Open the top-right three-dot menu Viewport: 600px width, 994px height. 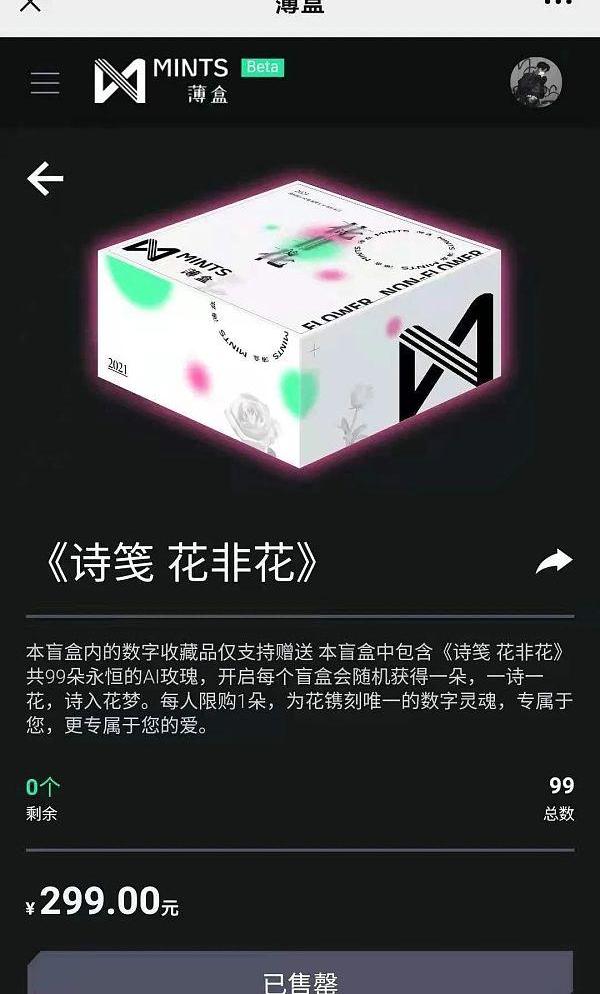(x=557, y=4)
